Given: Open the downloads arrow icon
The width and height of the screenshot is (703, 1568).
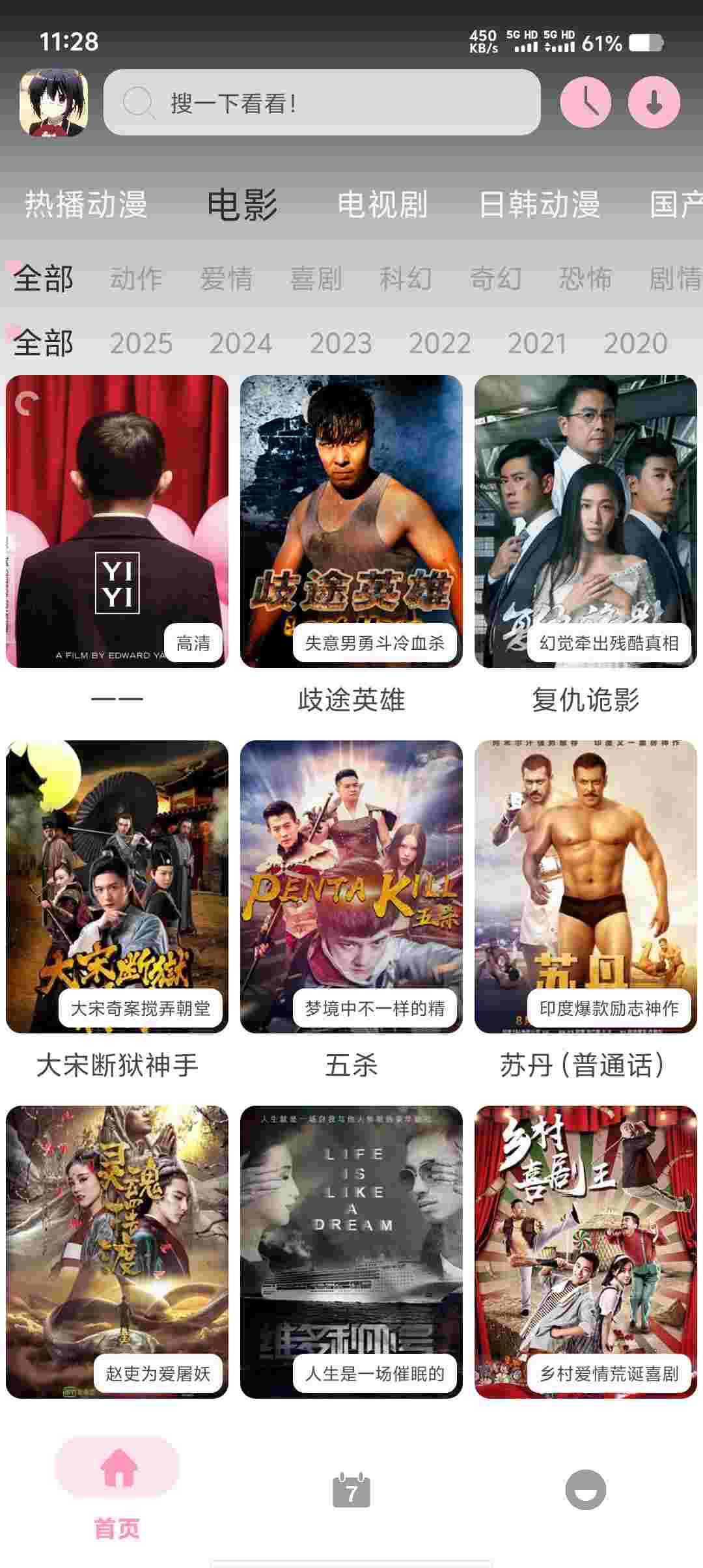Looking at the screenshot, I should [x=654, y=103].
